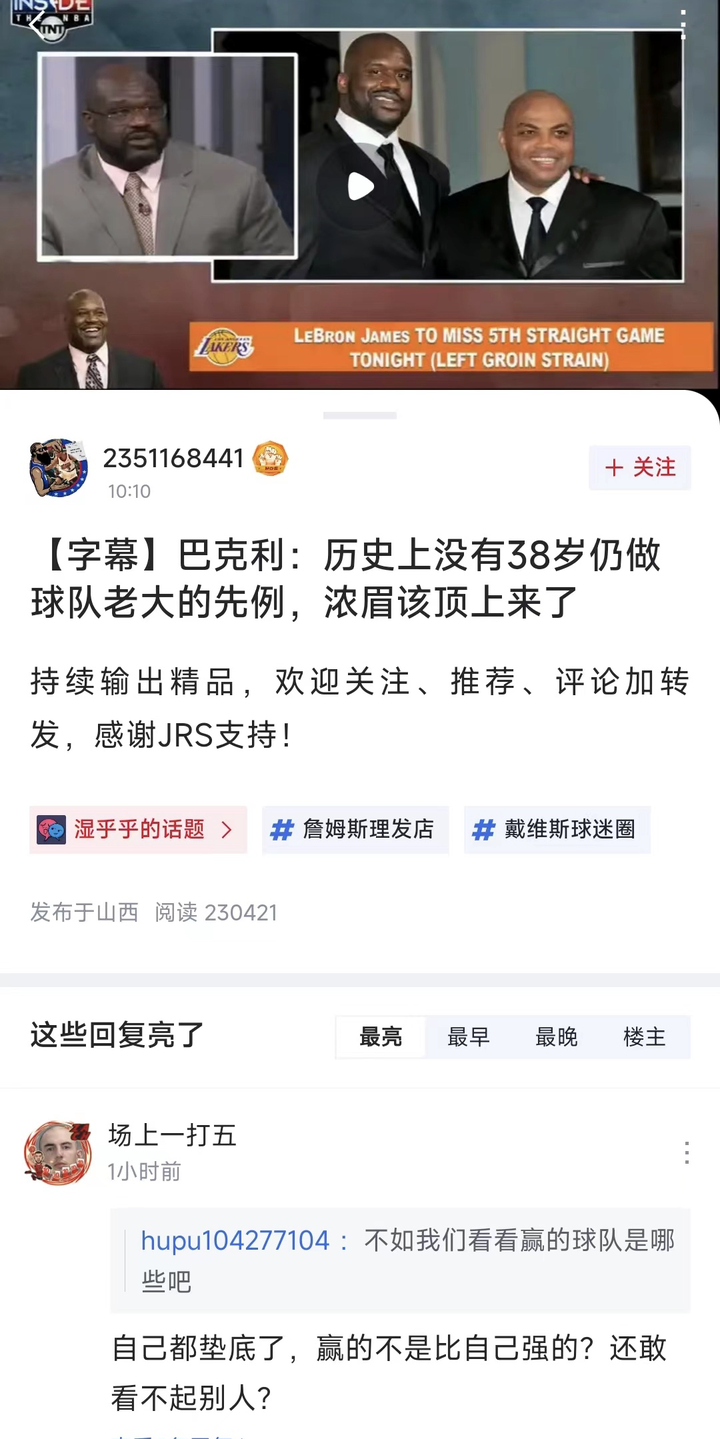Sort replies by 最亮

[381, 1037]
